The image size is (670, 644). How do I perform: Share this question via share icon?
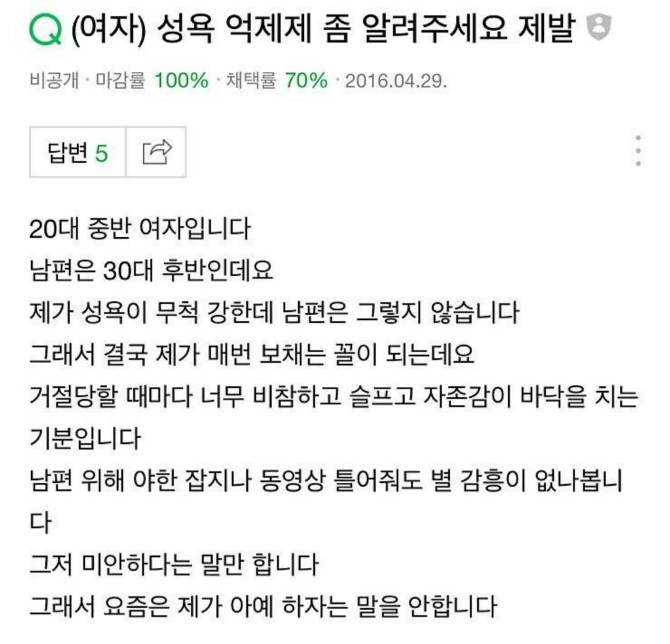pyautogui.click(x=156, y=153)
